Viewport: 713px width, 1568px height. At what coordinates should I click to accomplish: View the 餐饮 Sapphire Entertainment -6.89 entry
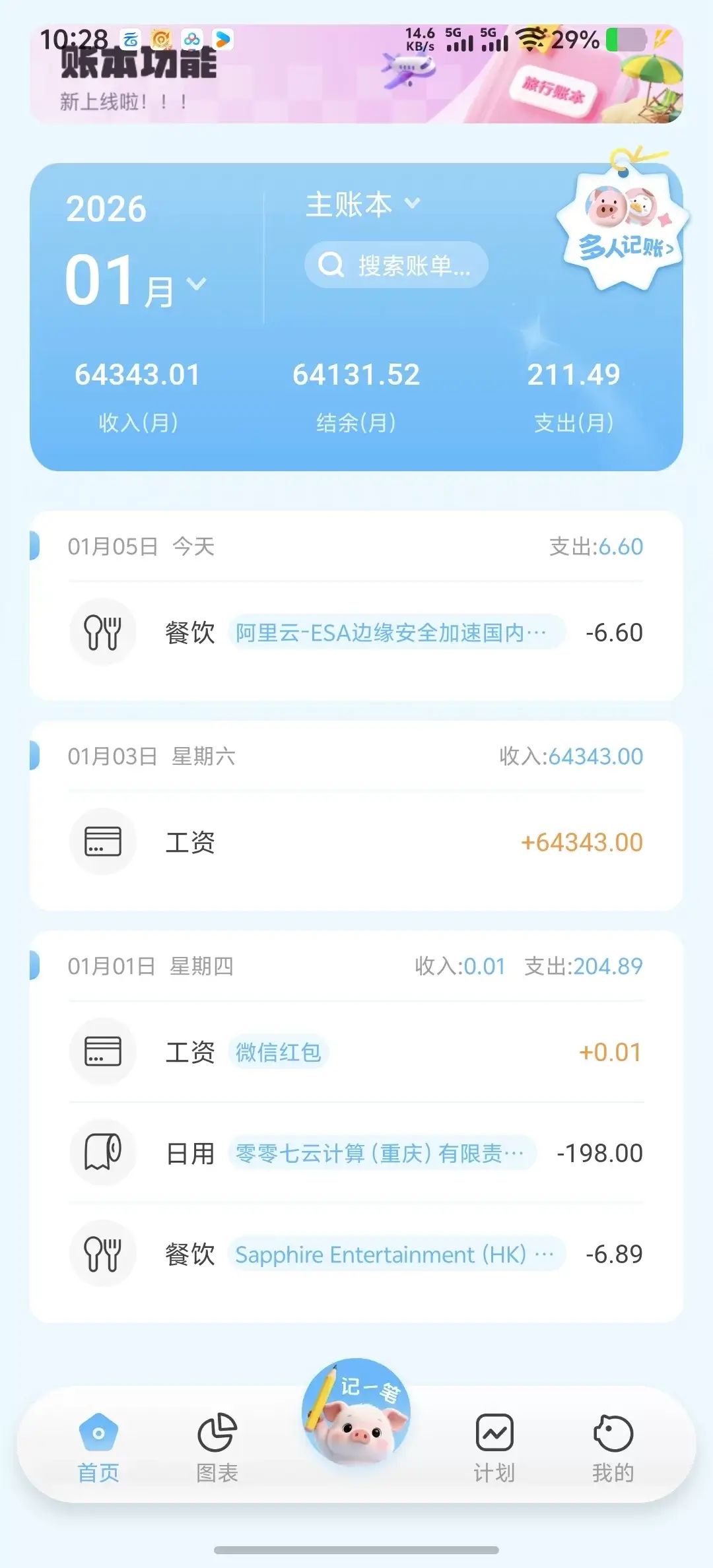356,1254
